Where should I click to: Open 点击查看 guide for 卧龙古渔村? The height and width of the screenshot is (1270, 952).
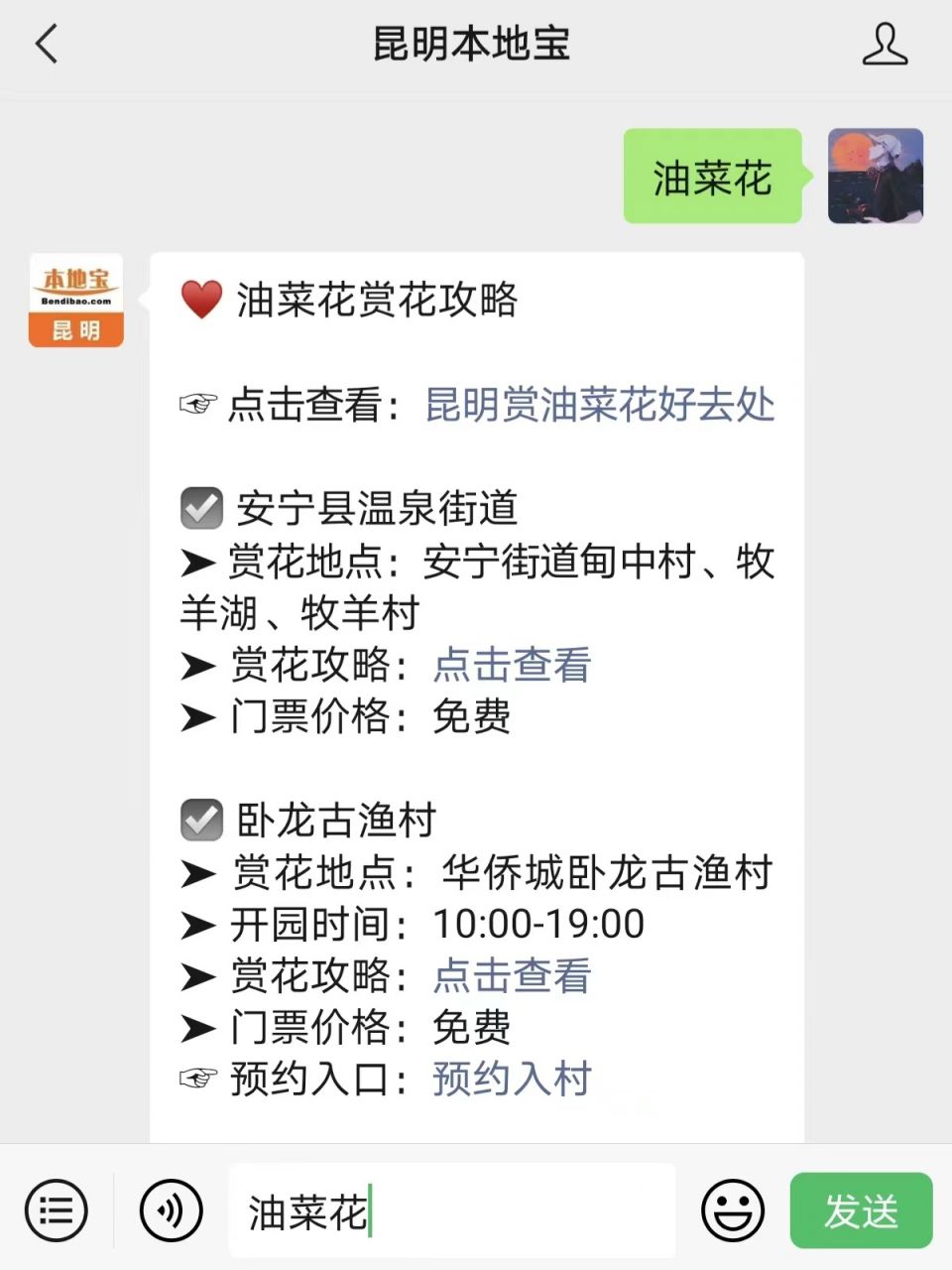(512, 975)
